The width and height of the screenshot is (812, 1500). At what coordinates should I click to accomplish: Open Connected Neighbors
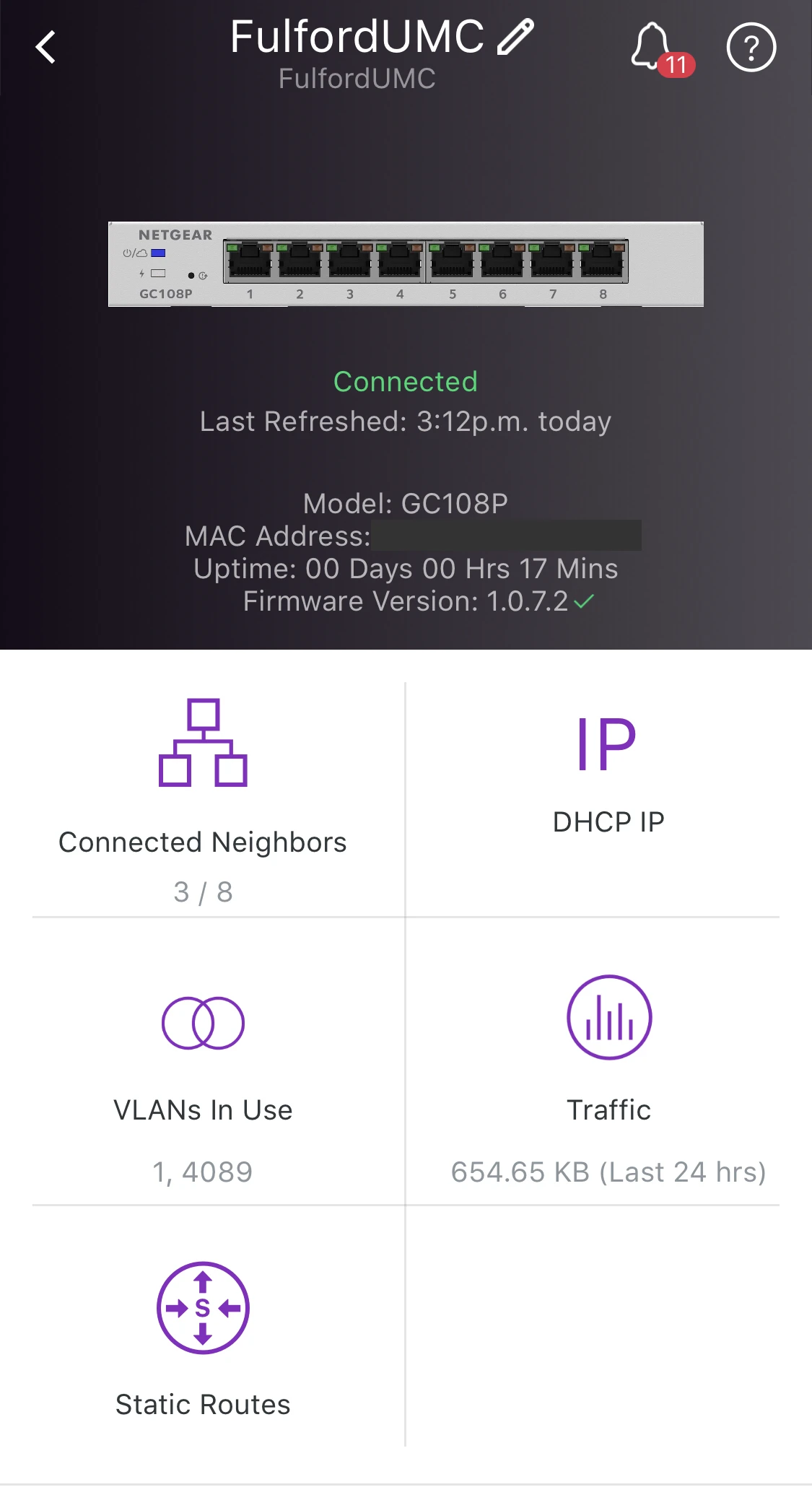(203, 798)
